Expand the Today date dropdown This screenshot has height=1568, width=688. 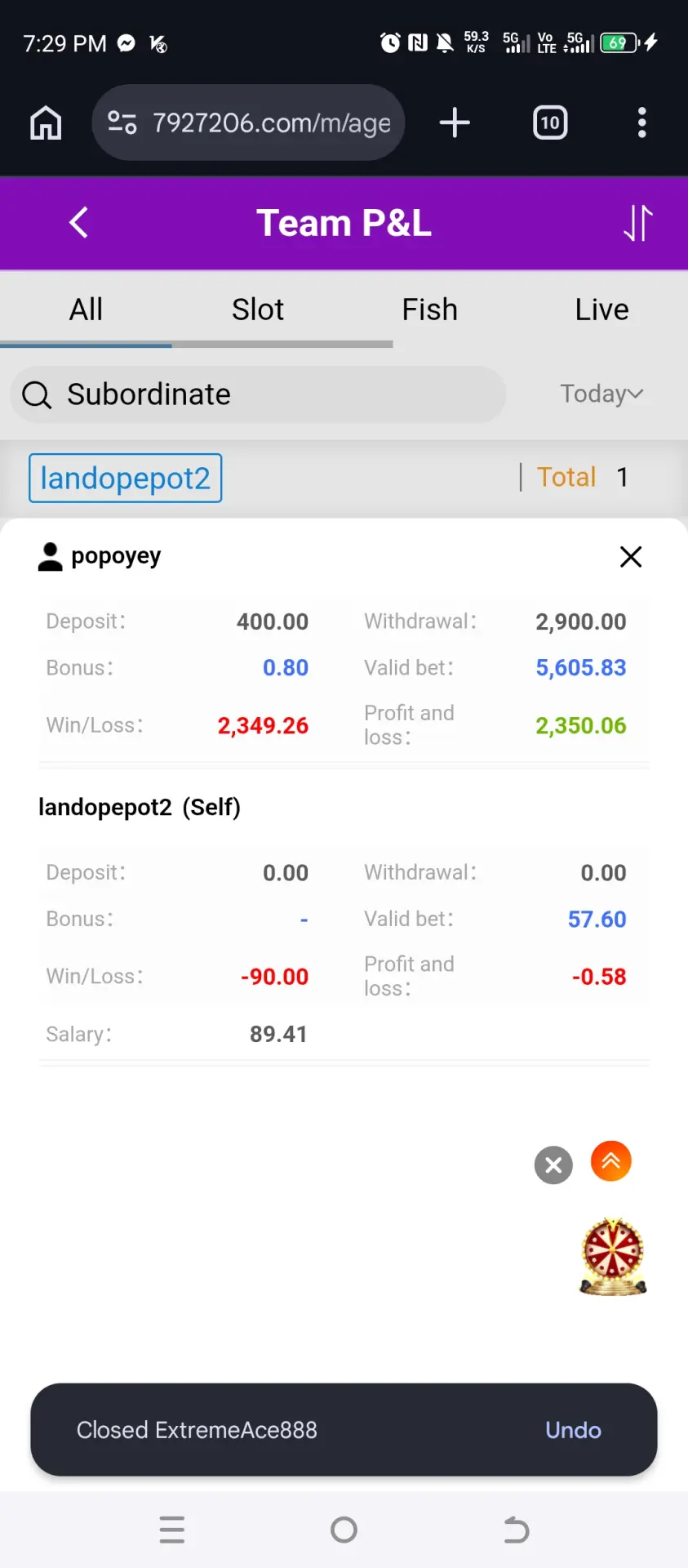(x=601, y=394)
